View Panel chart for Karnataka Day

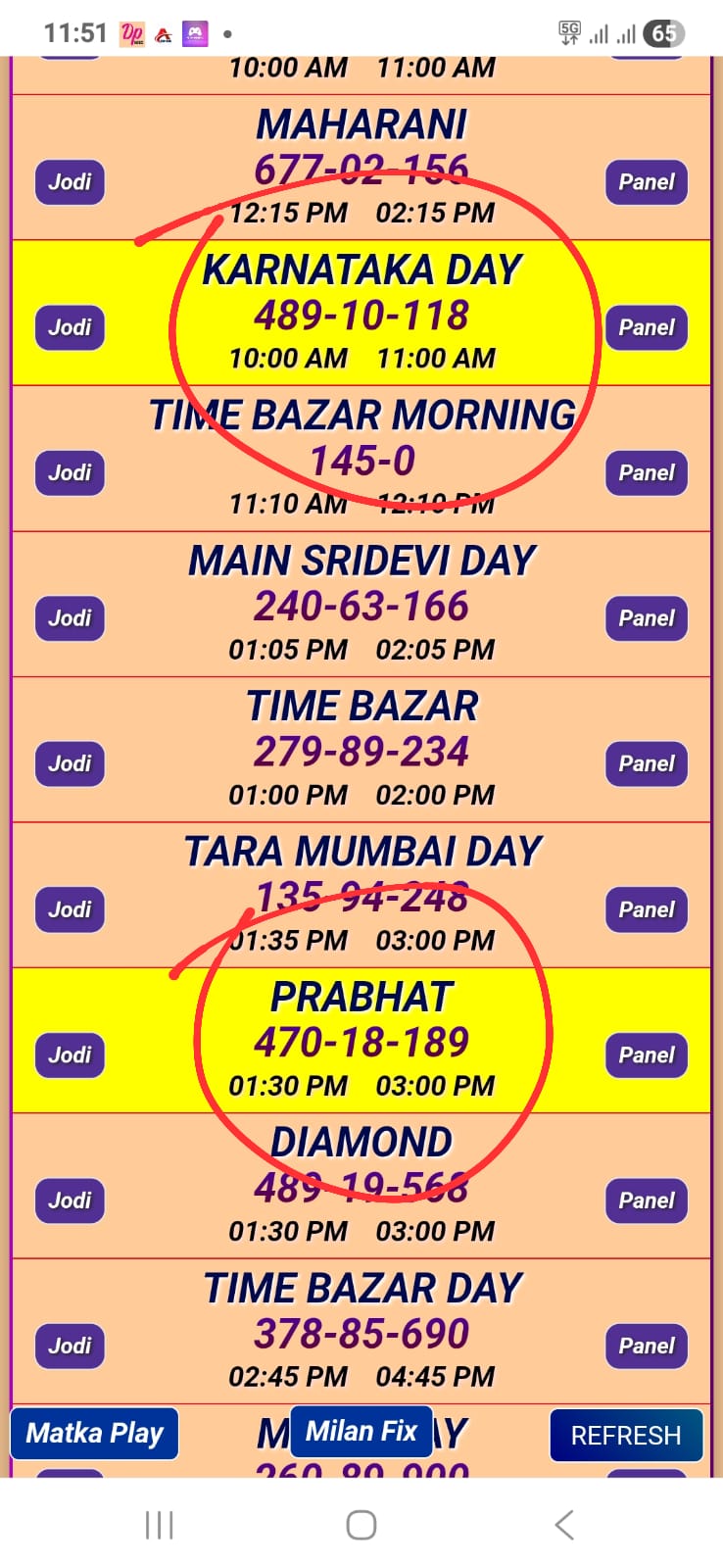tap(647, 327)
